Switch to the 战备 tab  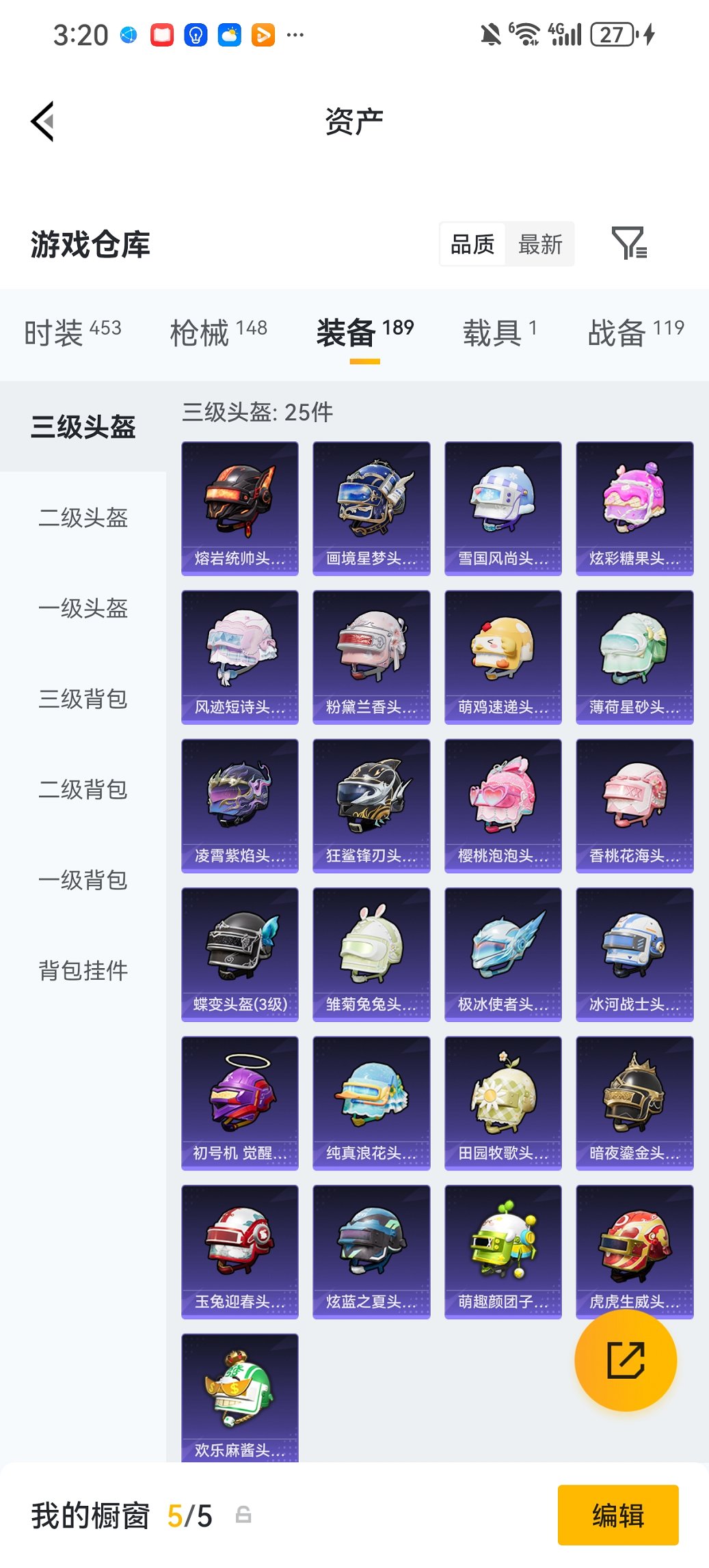635,333
